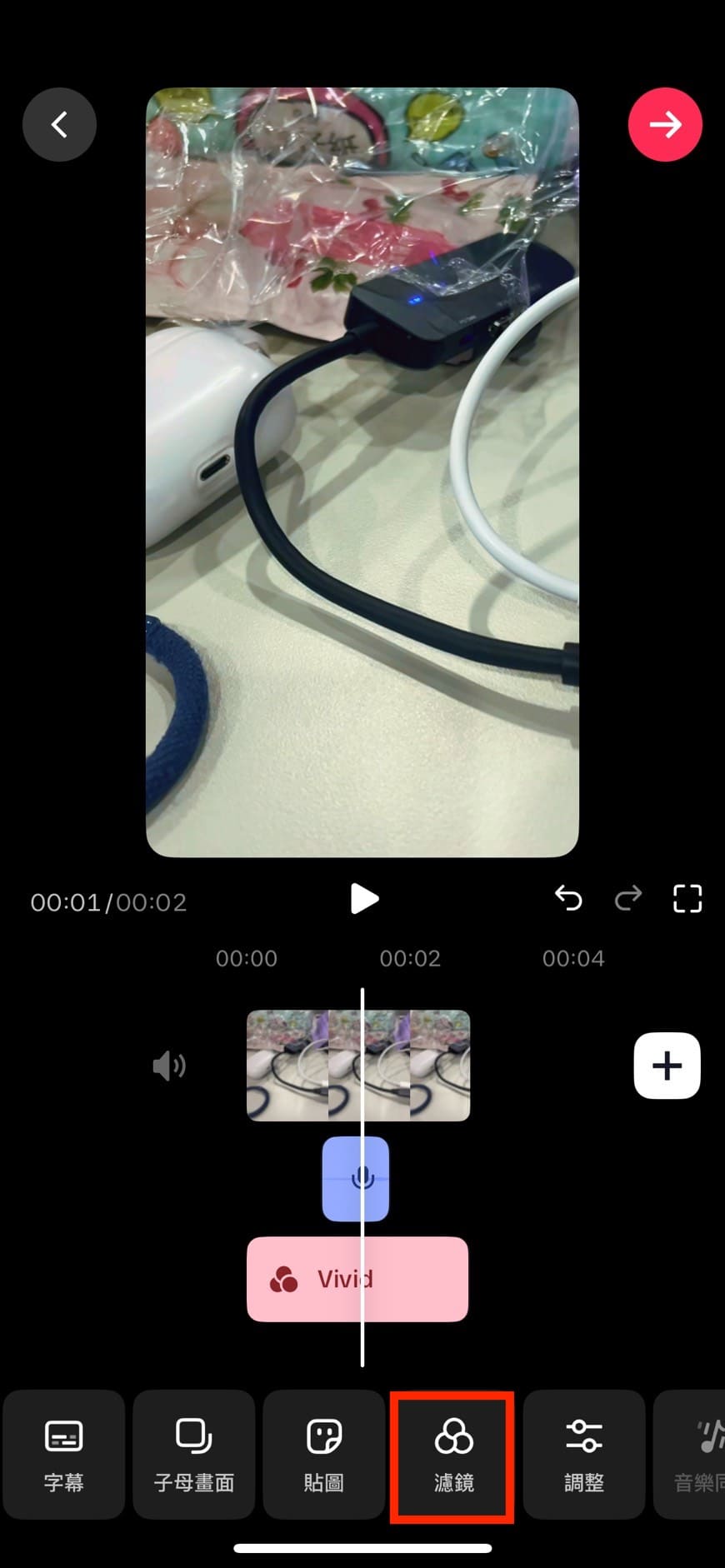The height and width of the screenshot is (1568, 725).
Task: Add a new clip with plus button
Action: click(667, 1066)
